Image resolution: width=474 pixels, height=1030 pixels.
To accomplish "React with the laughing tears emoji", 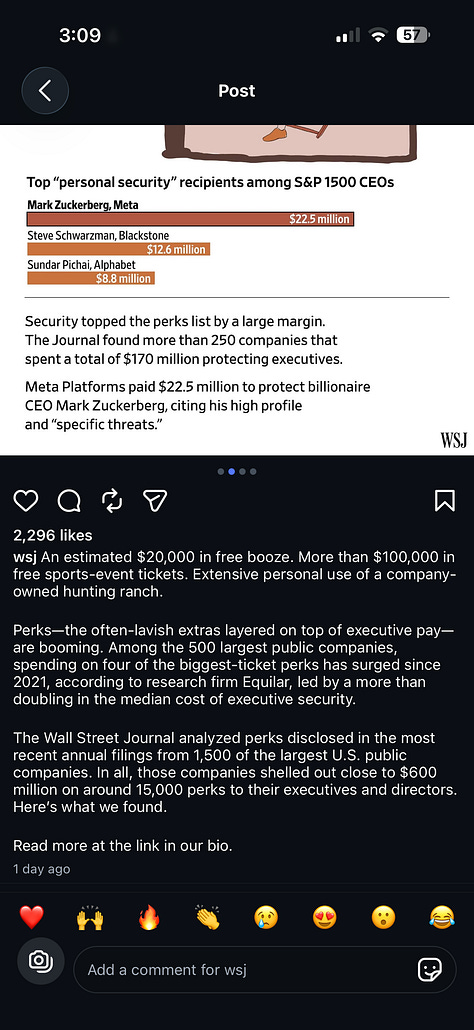I will (442, 916).
